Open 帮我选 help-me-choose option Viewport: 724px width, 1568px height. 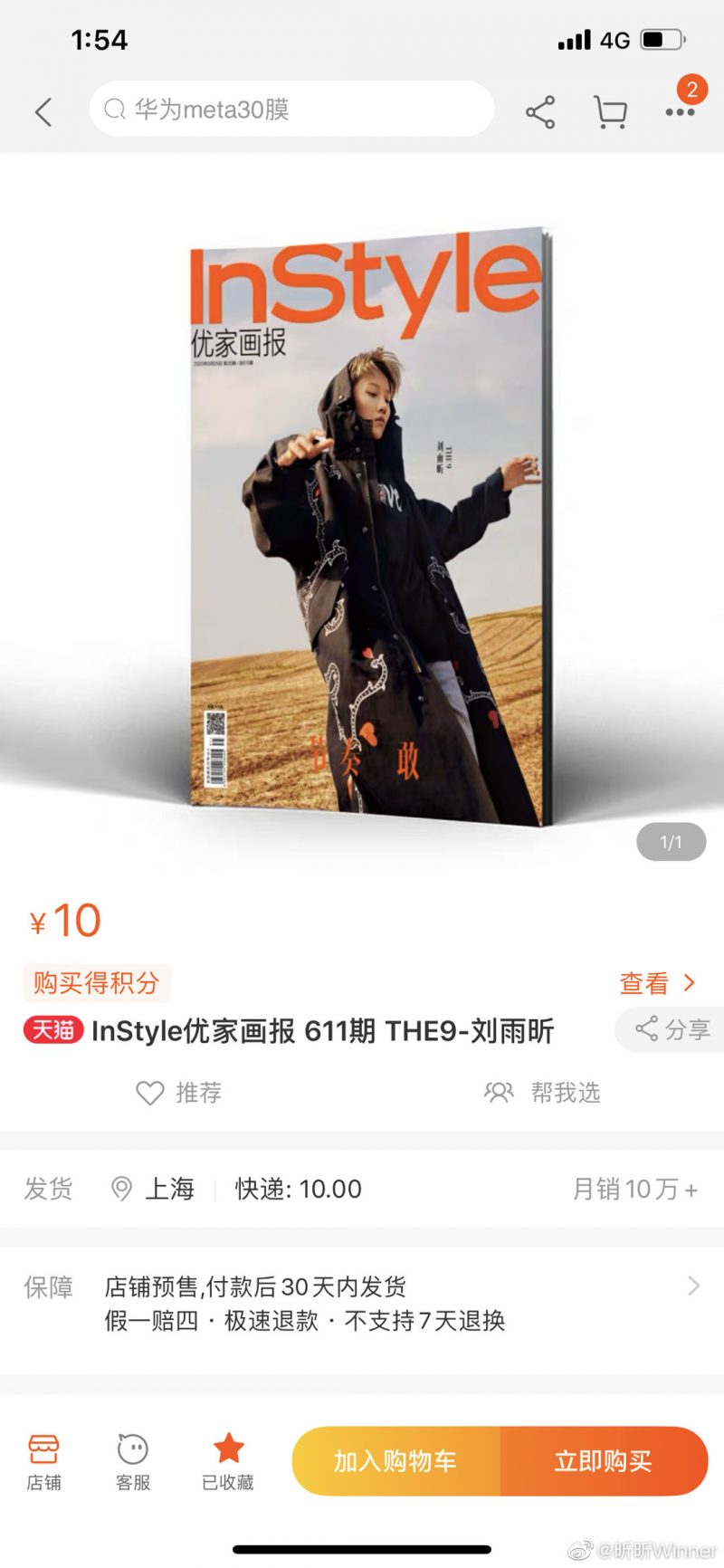pyautogui.click(x=543, y=1093)
